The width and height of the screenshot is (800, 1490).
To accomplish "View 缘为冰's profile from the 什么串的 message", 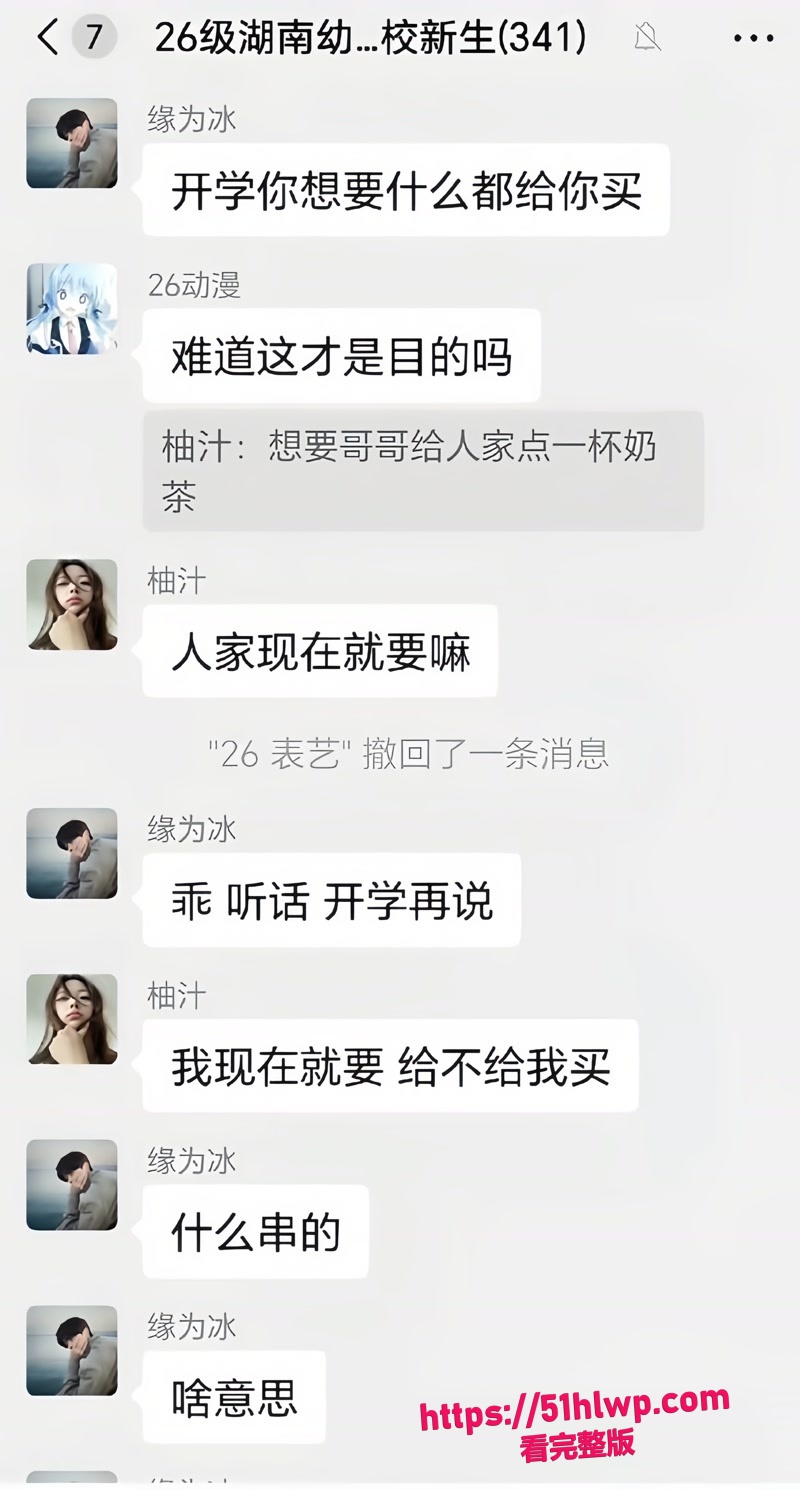I will point(72,1185).
